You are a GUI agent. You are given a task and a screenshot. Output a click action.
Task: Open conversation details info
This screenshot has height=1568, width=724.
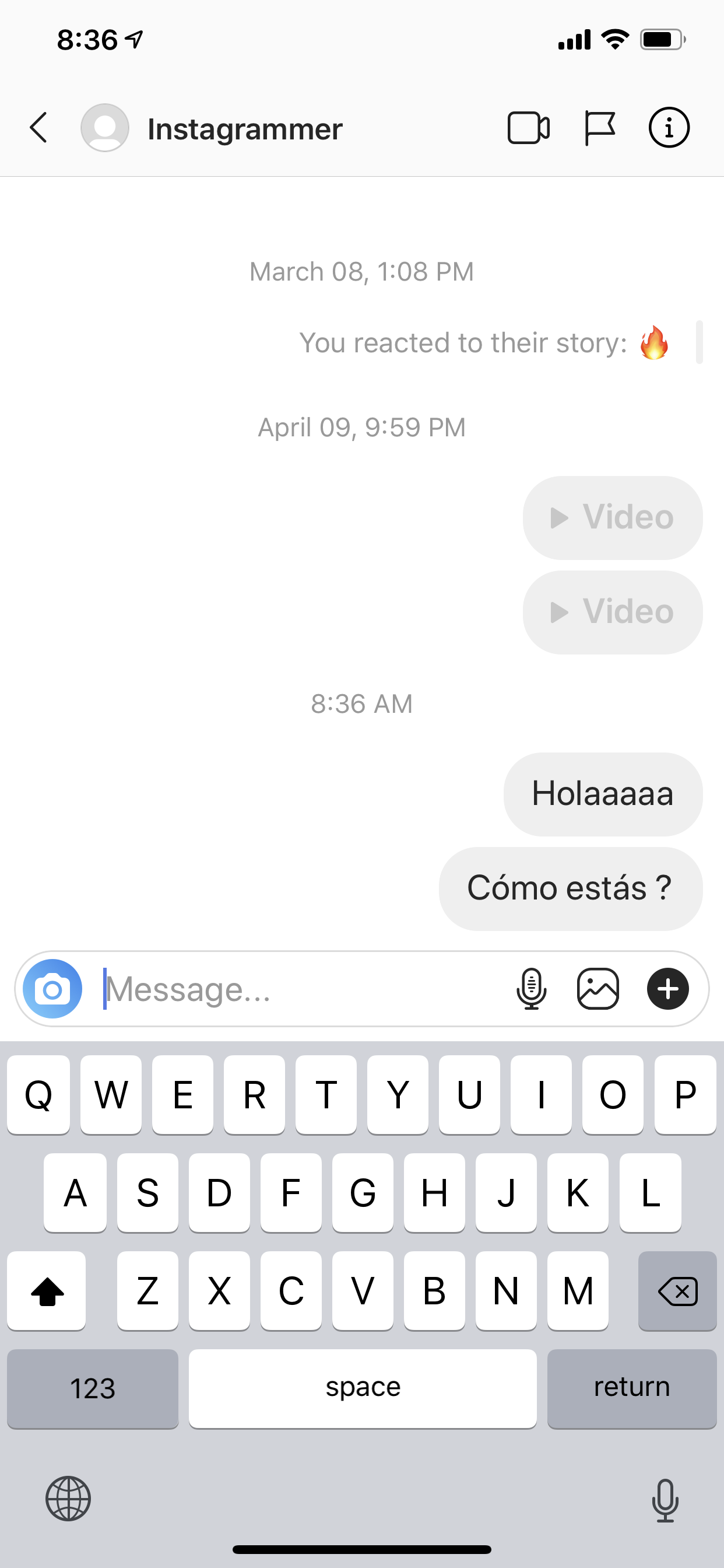669,128
